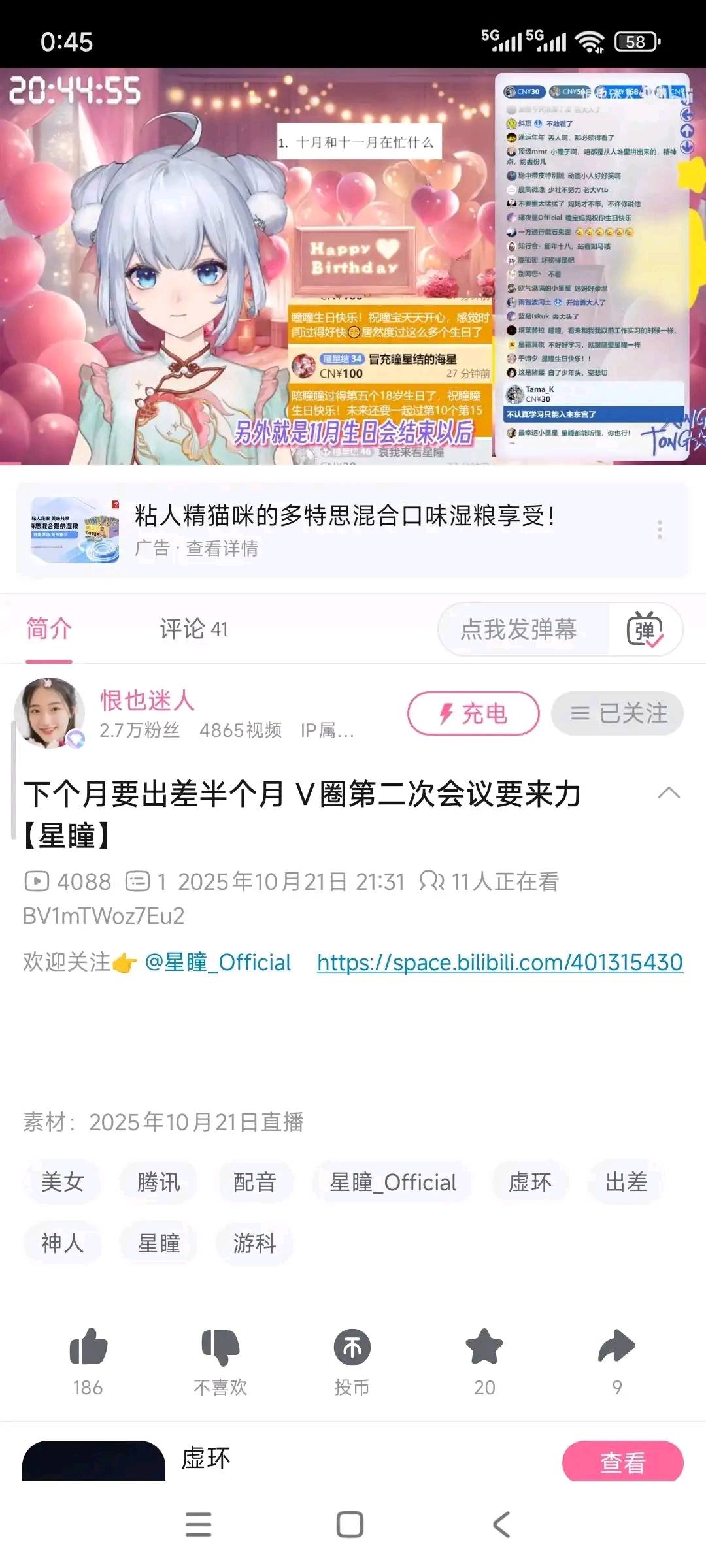Open the 点我发弹幕 input box
The height and width of the screenshot is (1568, 706).
coord(520,629)
